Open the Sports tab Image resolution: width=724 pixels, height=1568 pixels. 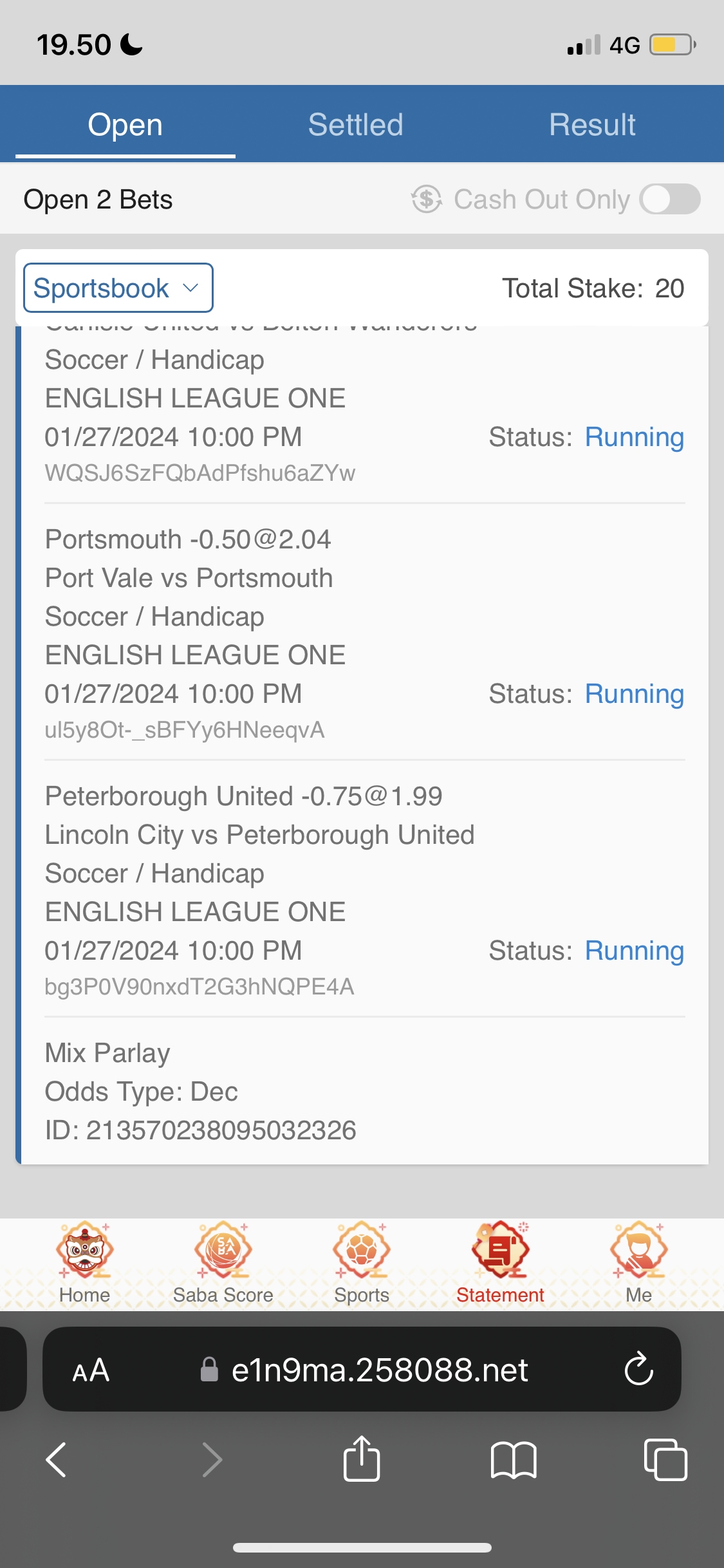(x=362, y=1262)
